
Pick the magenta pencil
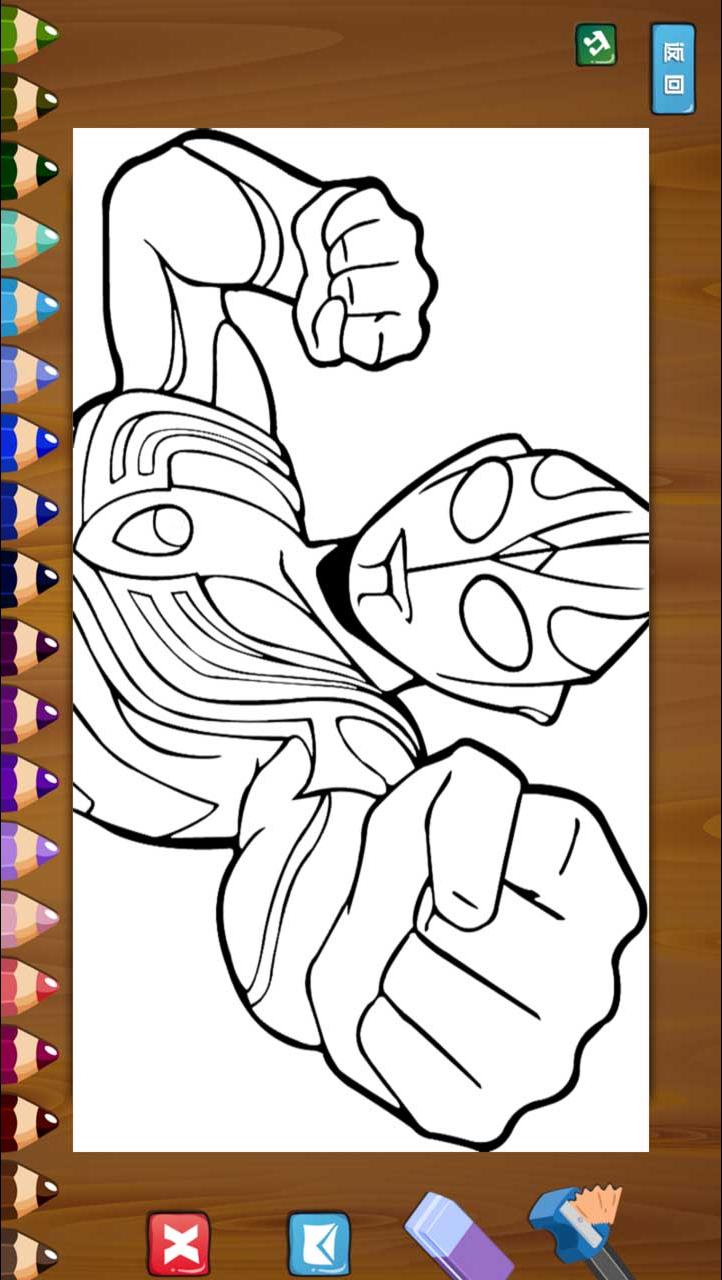(x=28, y=1054)
